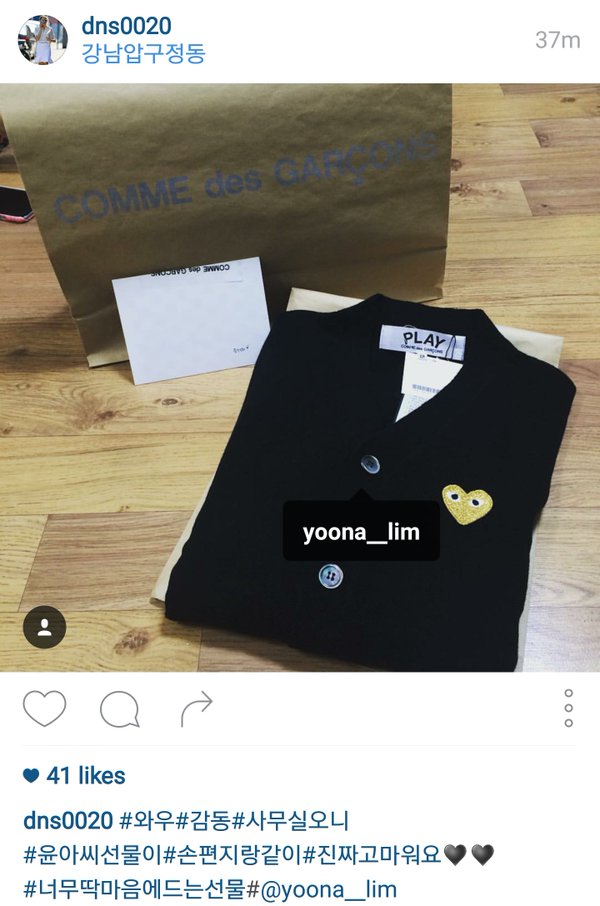Toggle the tagged people icon on the photo
The width and height of the screenshot is (600, 906).
tap(45, 627)
